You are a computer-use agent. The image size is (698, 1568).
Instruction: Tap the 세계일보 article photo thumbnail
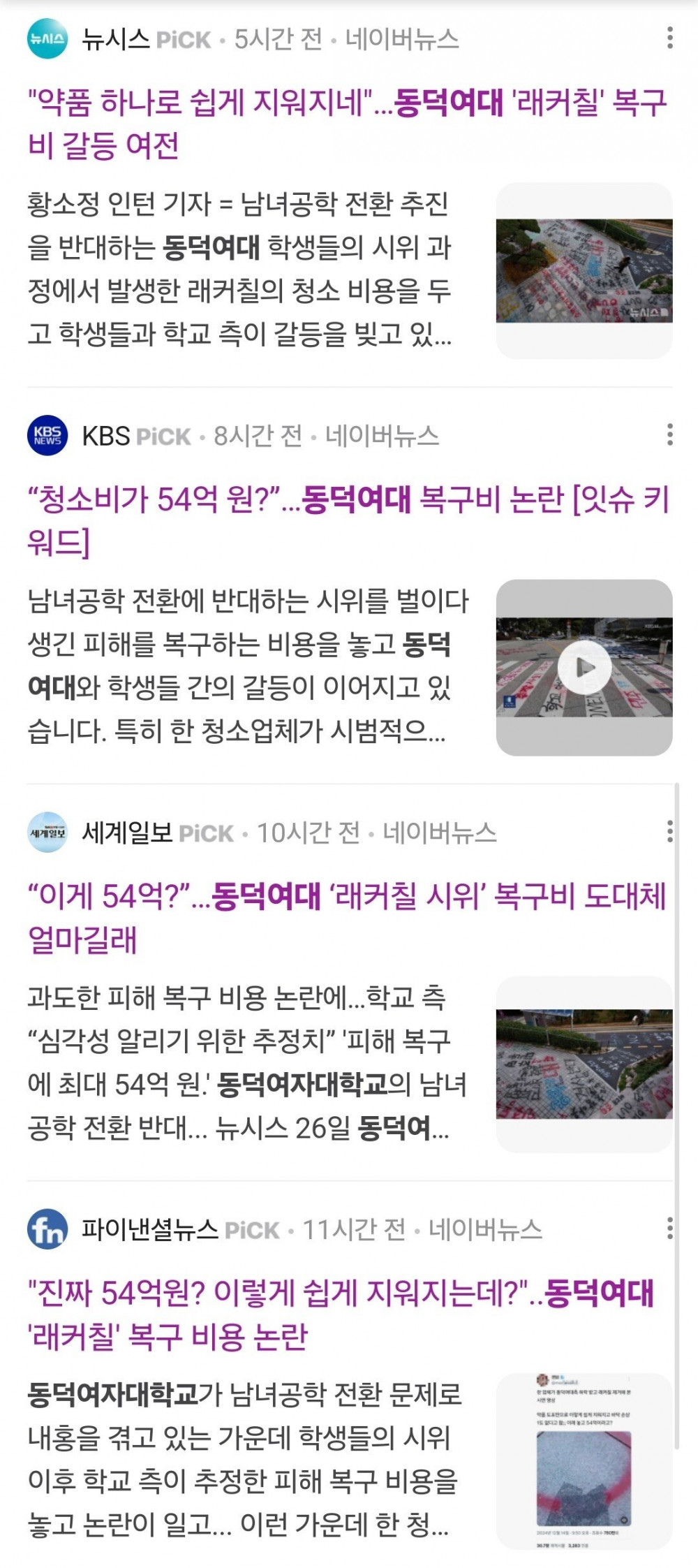pos(584,1064)
